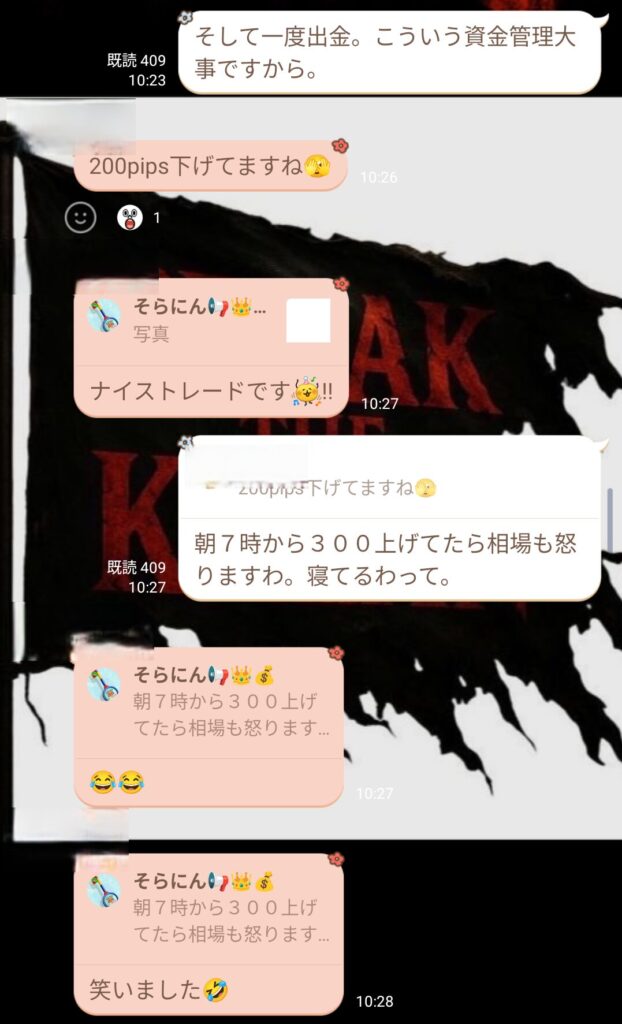Add a reaction to the 200pips下げてますね message
The height and width of the screenshot is (1024, 622).
point(80,217)
